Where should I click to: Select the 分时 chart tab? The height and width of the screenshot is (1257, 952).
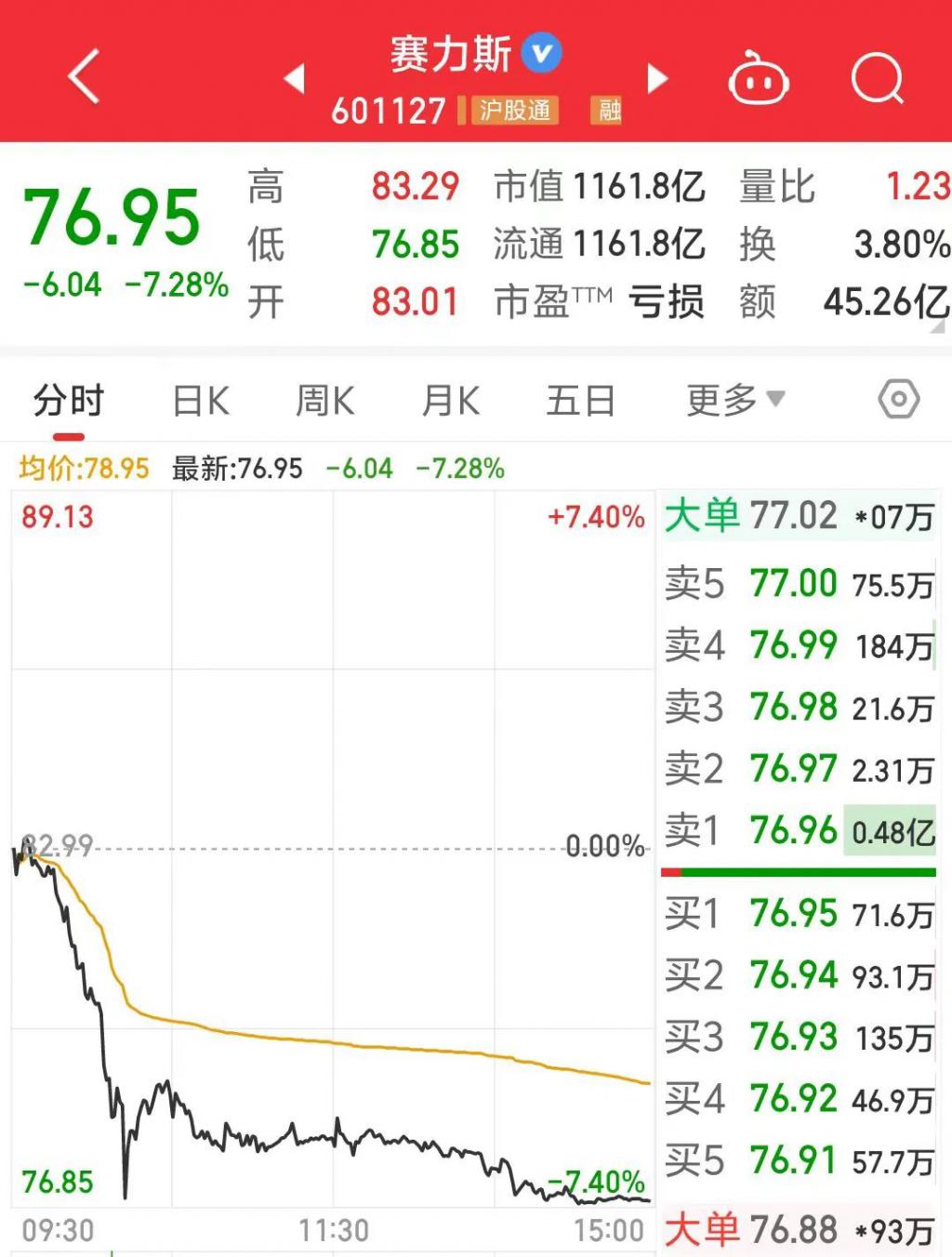coord(69,403)
